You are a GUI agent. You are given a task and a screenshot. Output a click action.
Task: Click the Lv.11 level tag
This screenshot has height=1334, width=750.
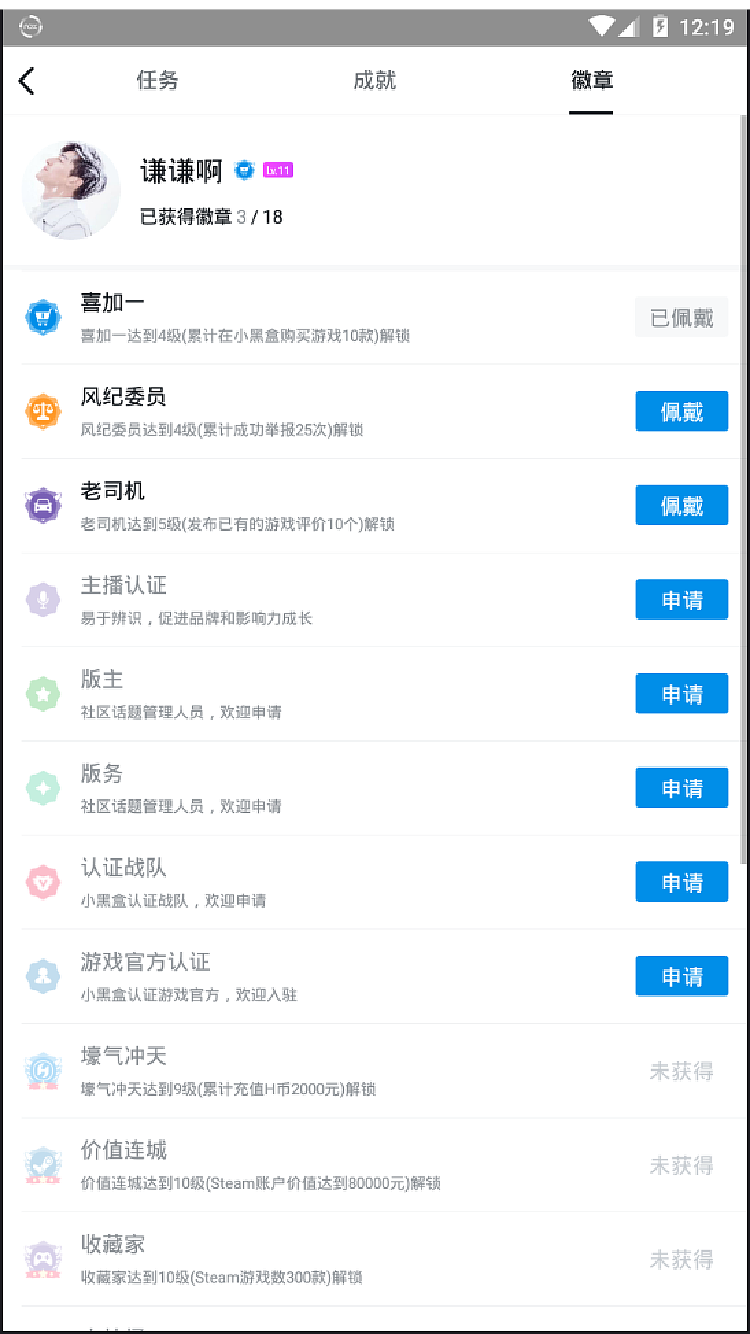coord(277,170)
